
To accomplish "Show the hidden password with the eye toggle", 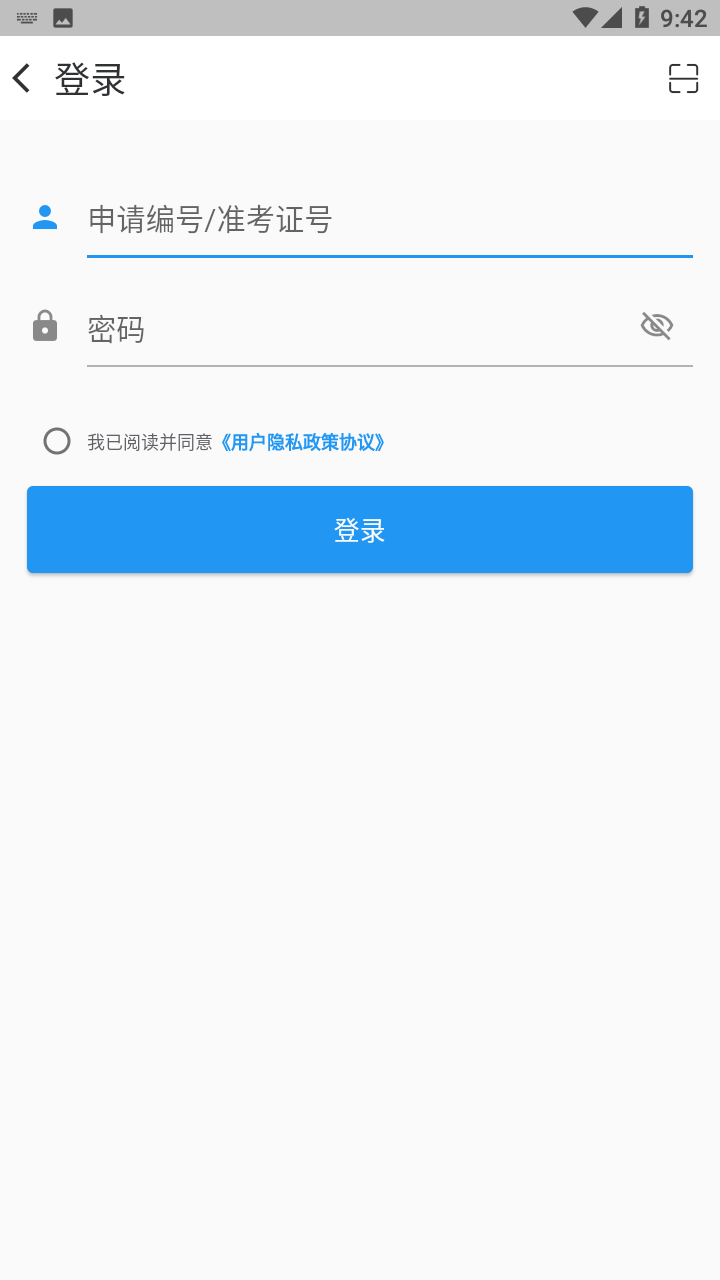I will tap(656, 325).
